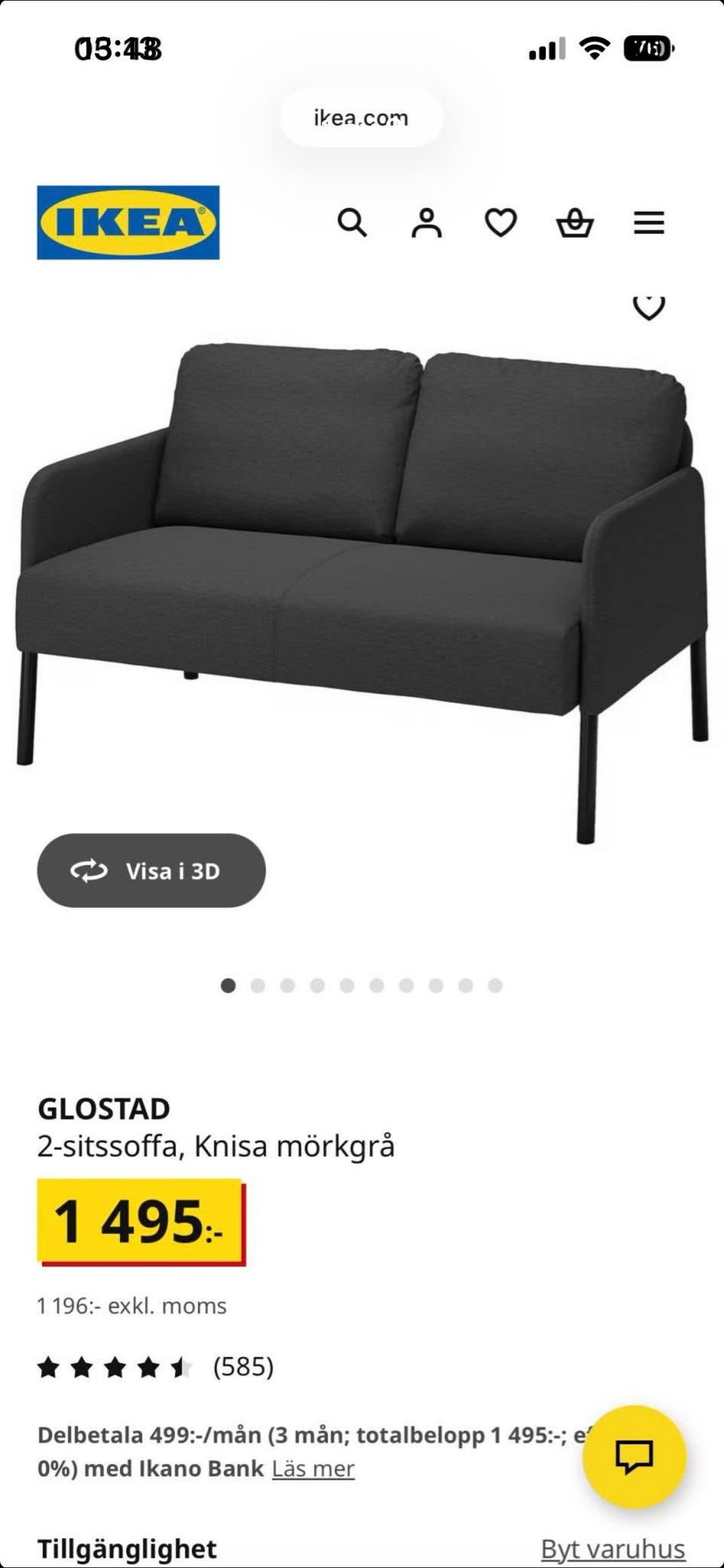Image resolution: width=724 pixels, height=1568 pixels.
Task: Open the user account profile icon
Action: click(427, 223)
